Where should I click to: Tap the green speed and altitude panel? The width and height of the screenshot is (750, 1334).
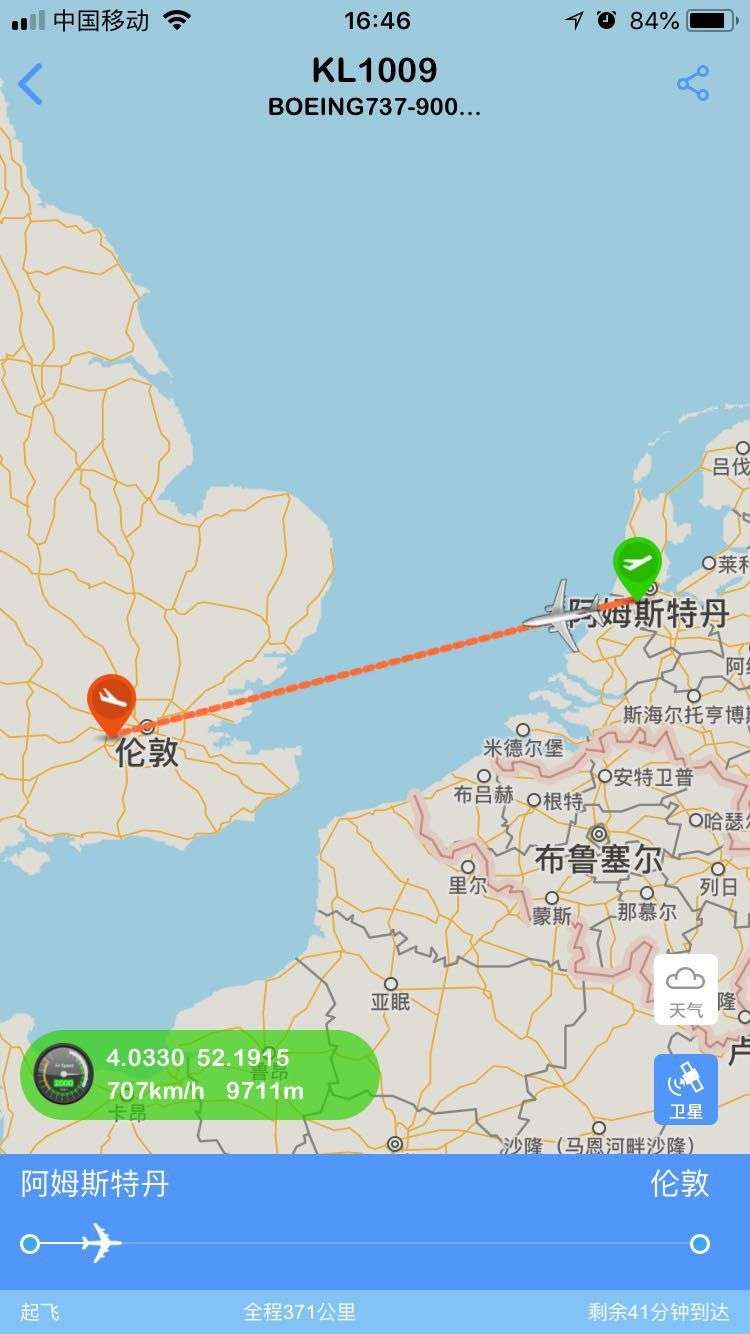coord(200,1075)
